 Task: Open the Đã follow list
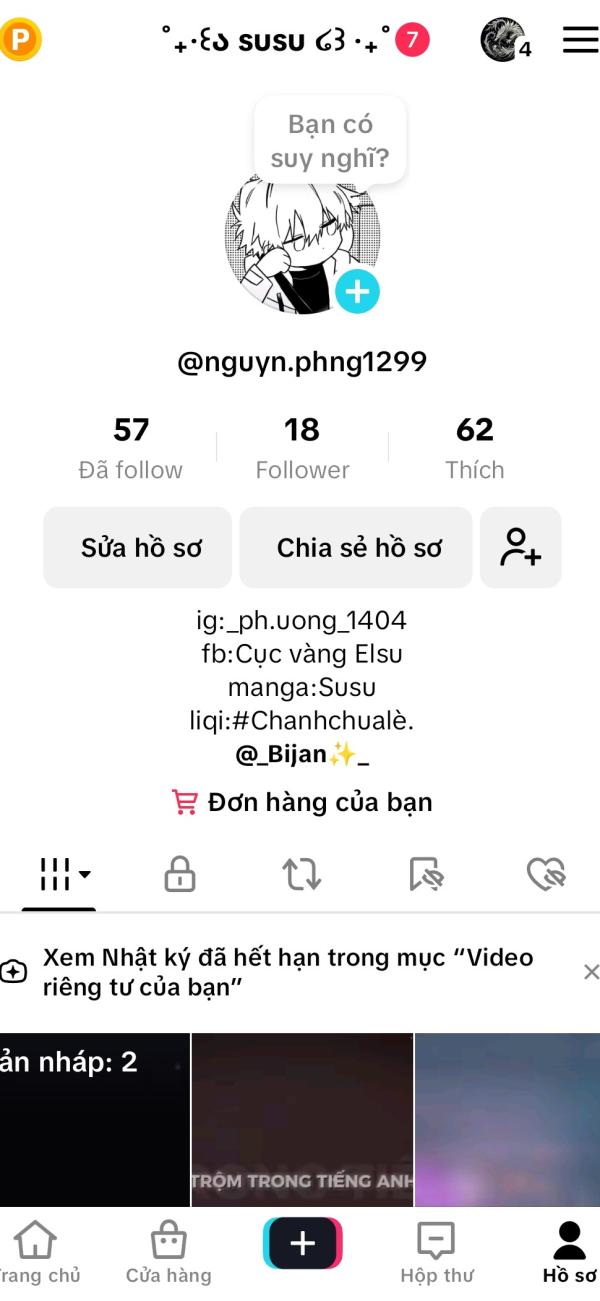[131, 448]
